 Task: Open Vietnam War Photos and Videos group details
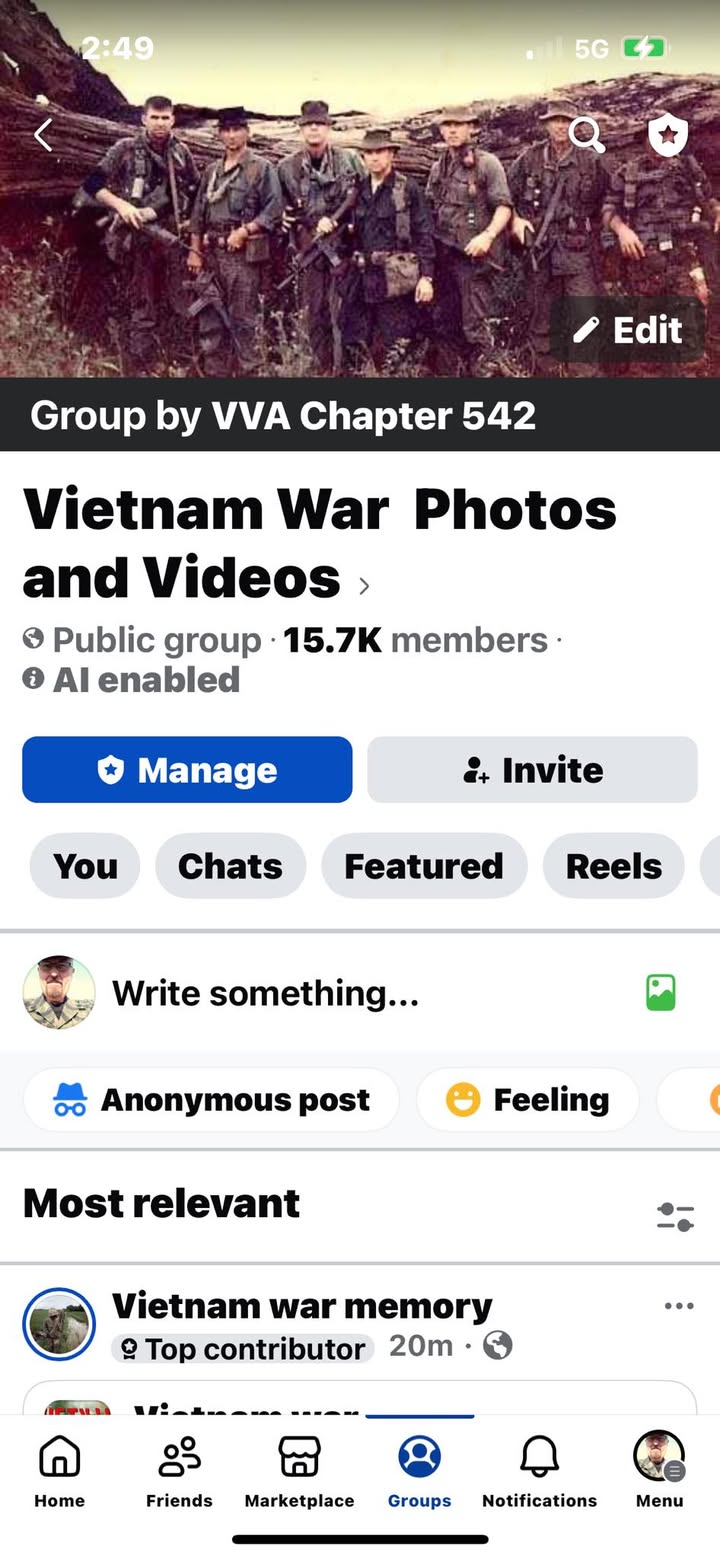(x=320, y=545)
